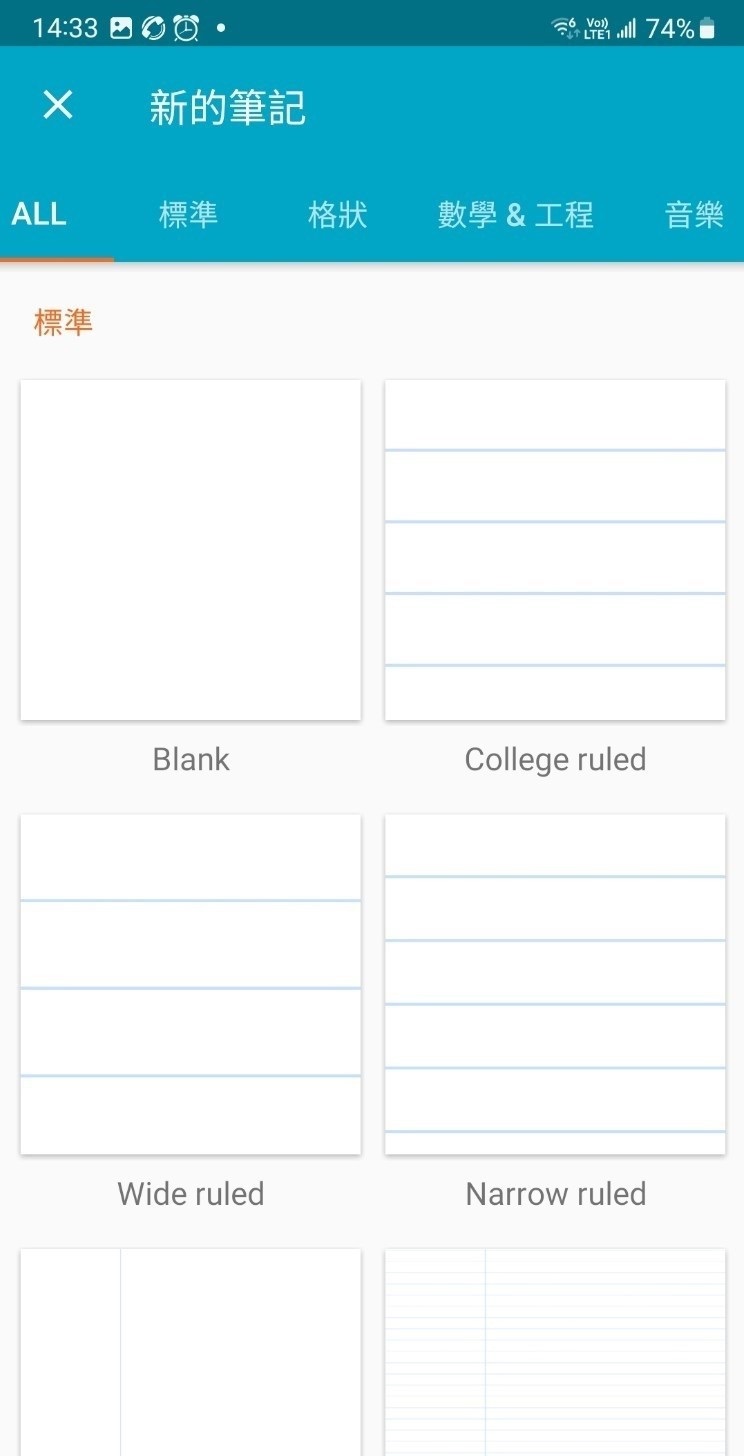This screenshot has width=744, height=1456.
Task: Select the College ruled template
Action: tap(555, 550)
